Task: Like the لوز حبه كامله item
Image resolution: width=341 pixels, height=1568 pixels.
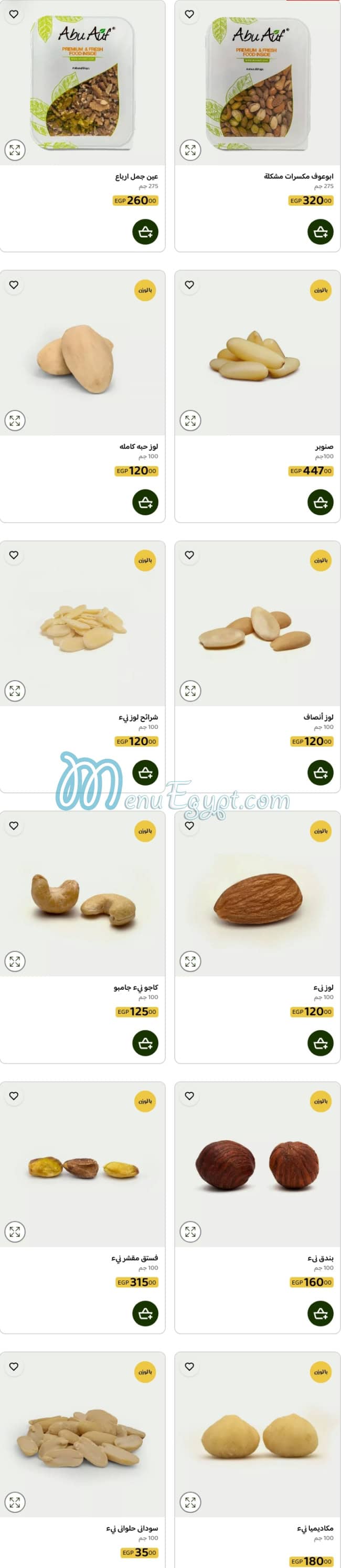Action: (x=14, y=284)
